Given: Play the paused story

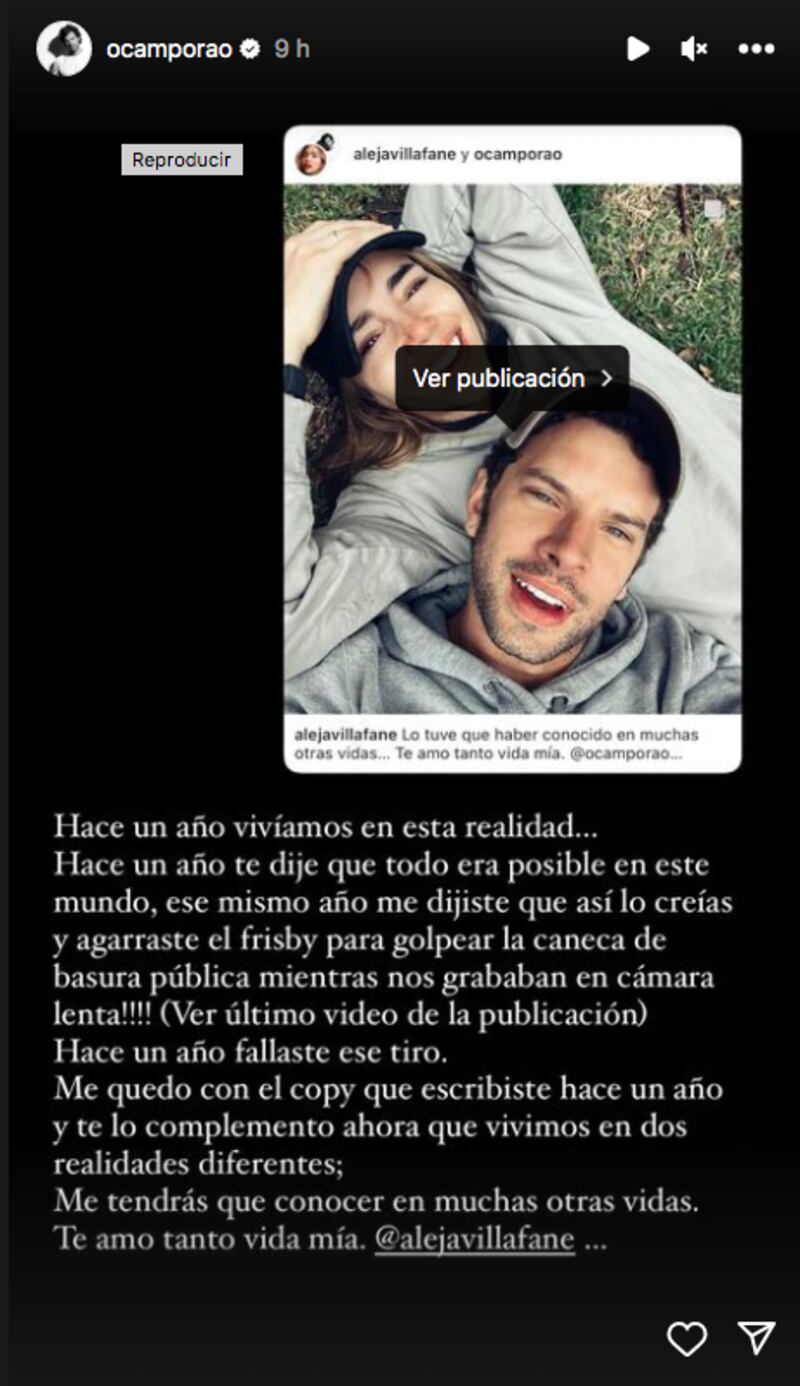Looking at the screenshot, I should tap(637, 48).
